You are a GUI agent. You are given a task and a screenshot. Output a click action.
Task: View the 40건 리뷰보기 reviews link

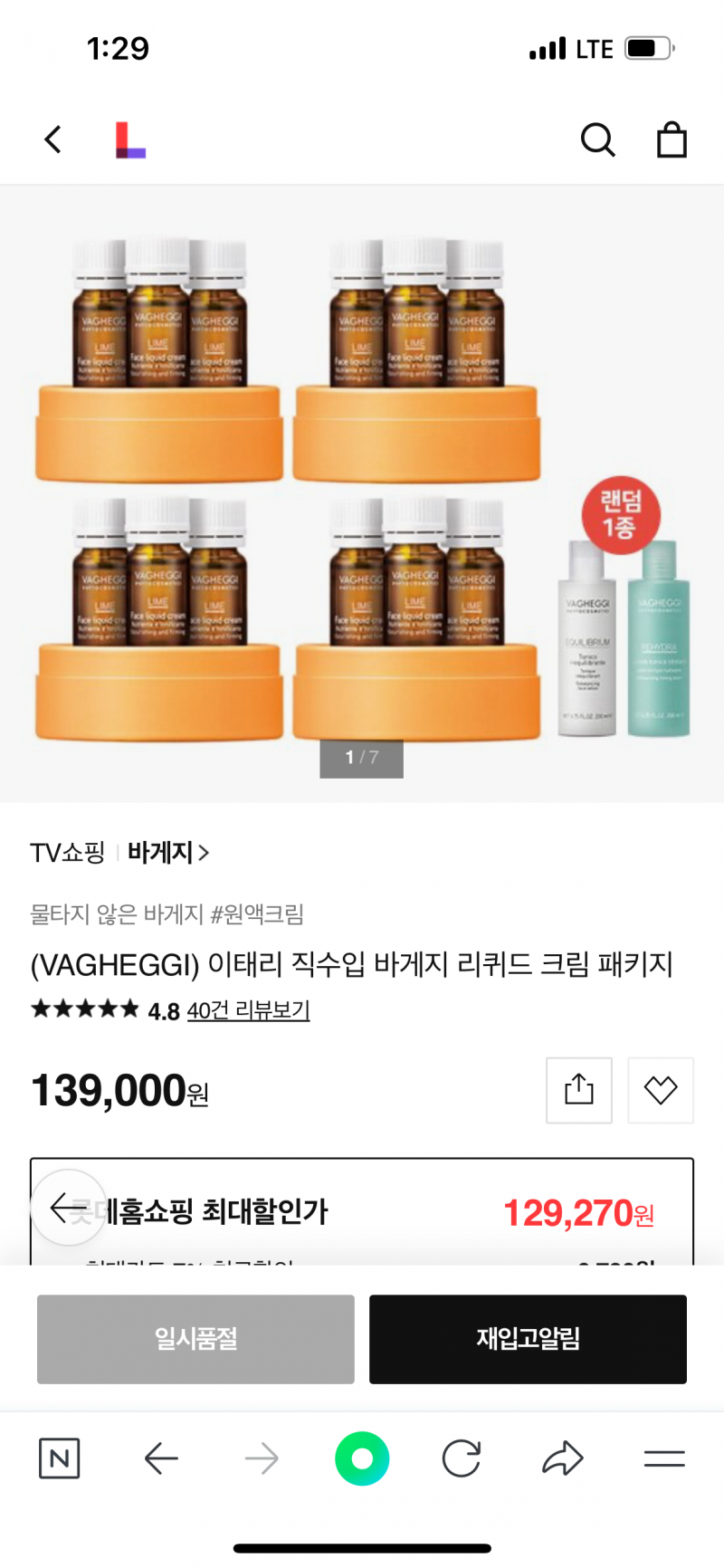click(248, 1010)
